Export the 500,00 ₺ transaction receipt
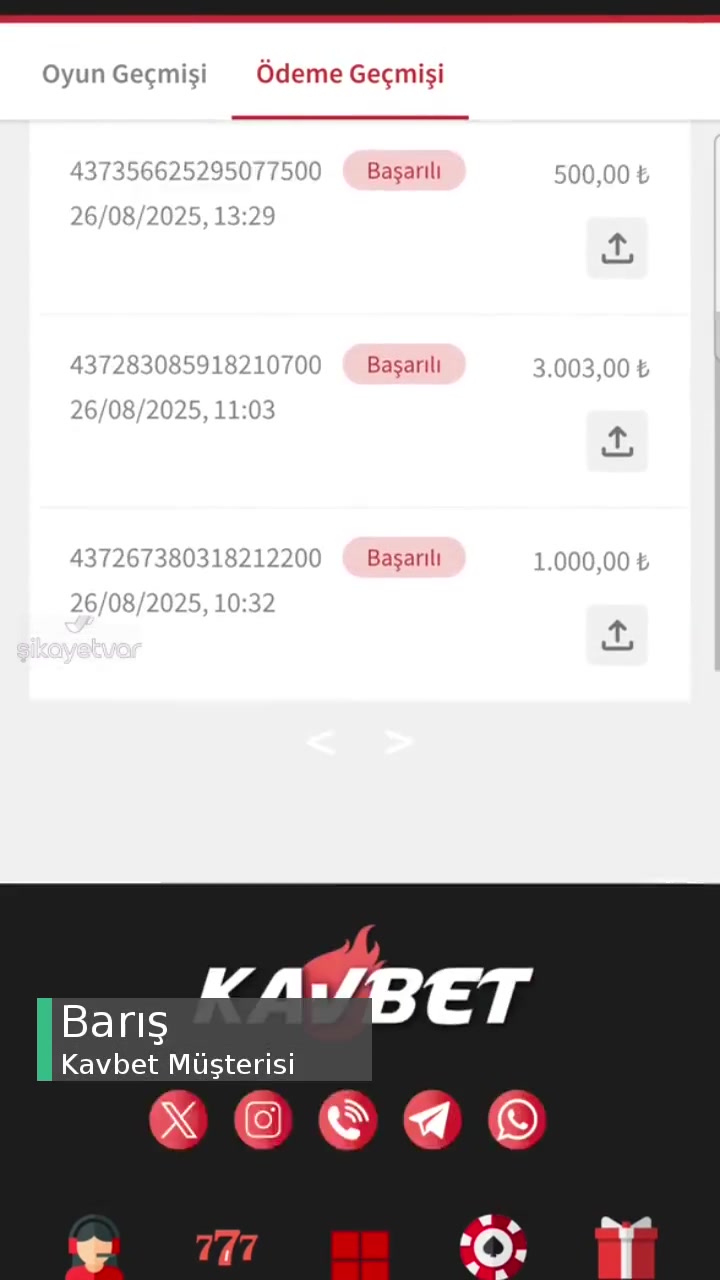The width and height of the screenshot is (720, 1280). pyautogui.click(x=617, y=248)
